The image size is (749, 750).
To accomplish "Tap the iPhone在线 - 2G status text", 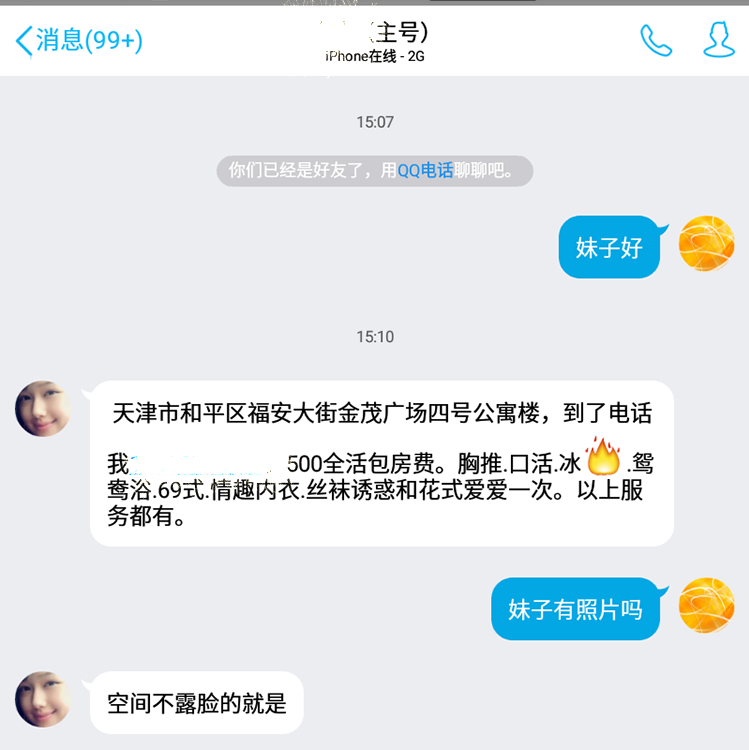I will tap(374, 58).
